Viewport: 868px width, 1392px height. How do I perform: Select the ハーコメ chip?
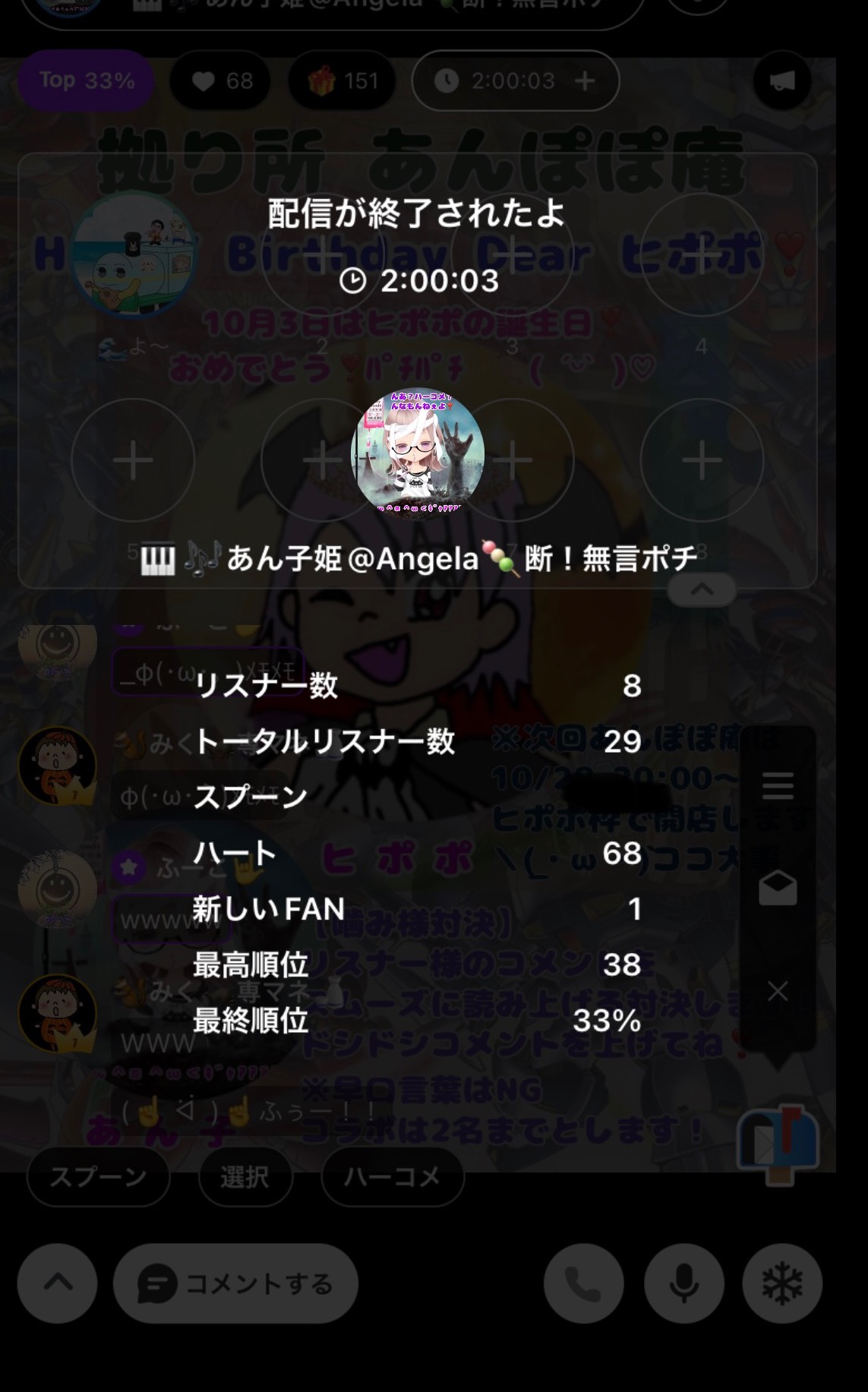tap(392, 1176)
